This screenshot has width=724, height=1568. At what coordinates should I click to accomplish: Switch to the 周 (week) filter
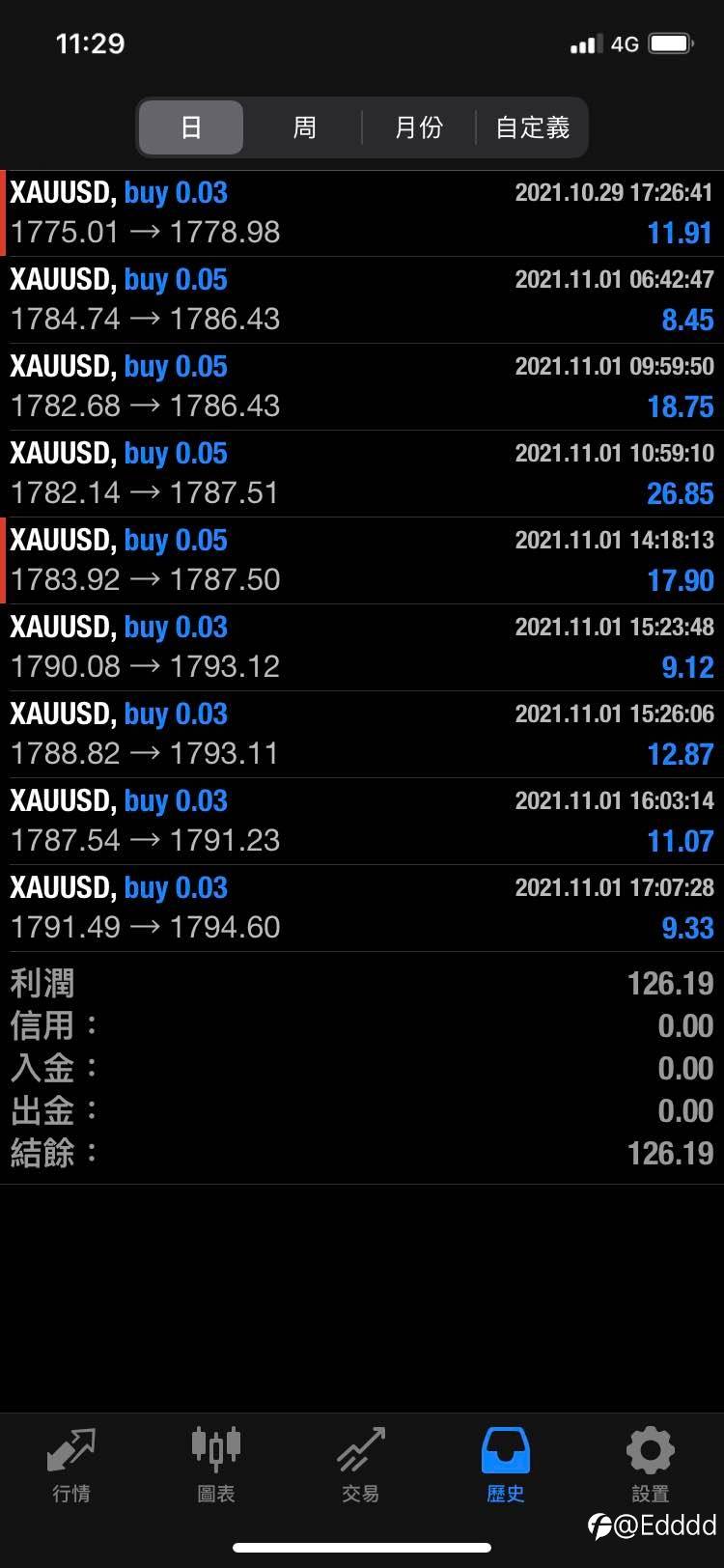[304, 127]
